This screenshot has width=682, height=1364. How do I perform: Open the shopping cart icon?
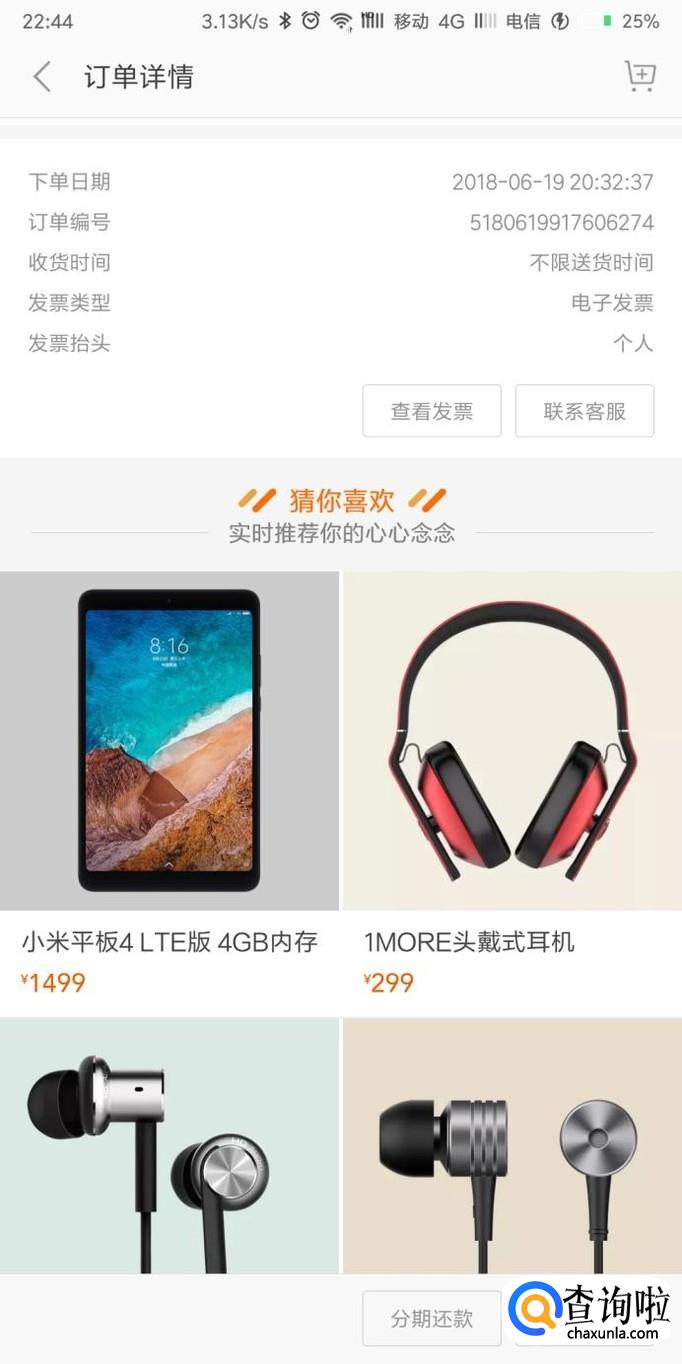(639, 76)
